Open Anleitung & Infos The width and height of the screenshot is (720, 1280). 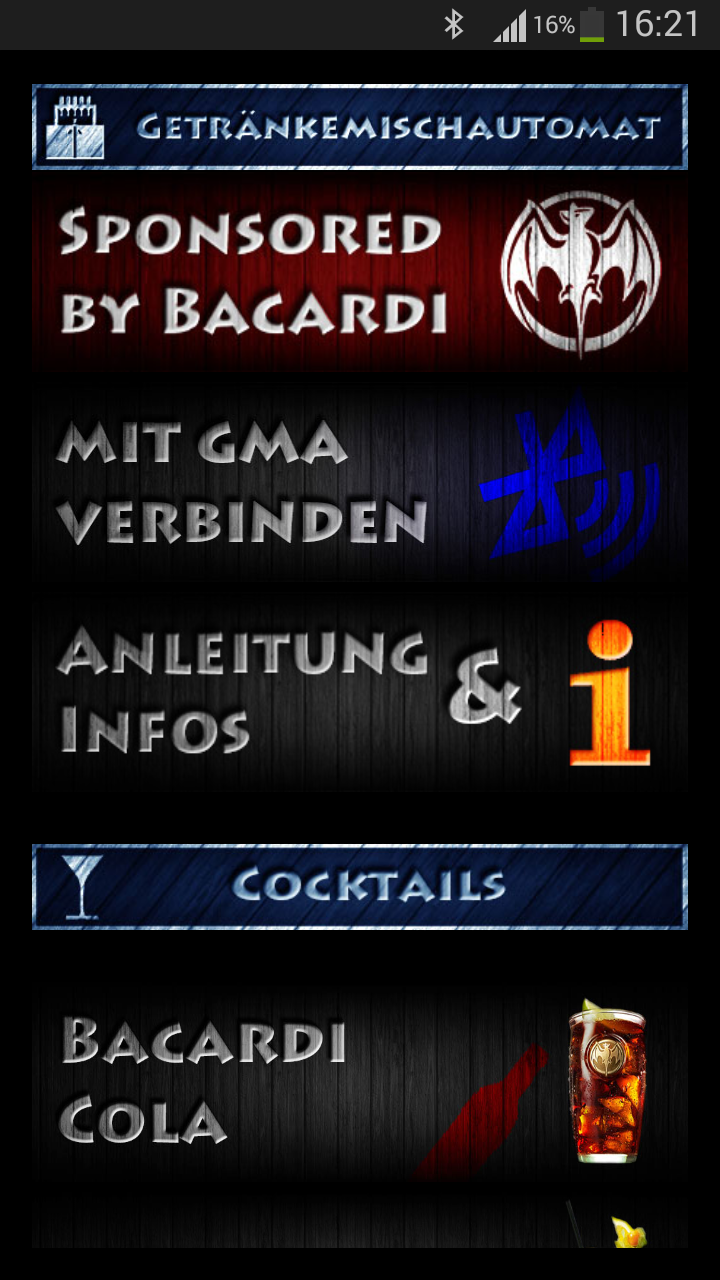360,690
